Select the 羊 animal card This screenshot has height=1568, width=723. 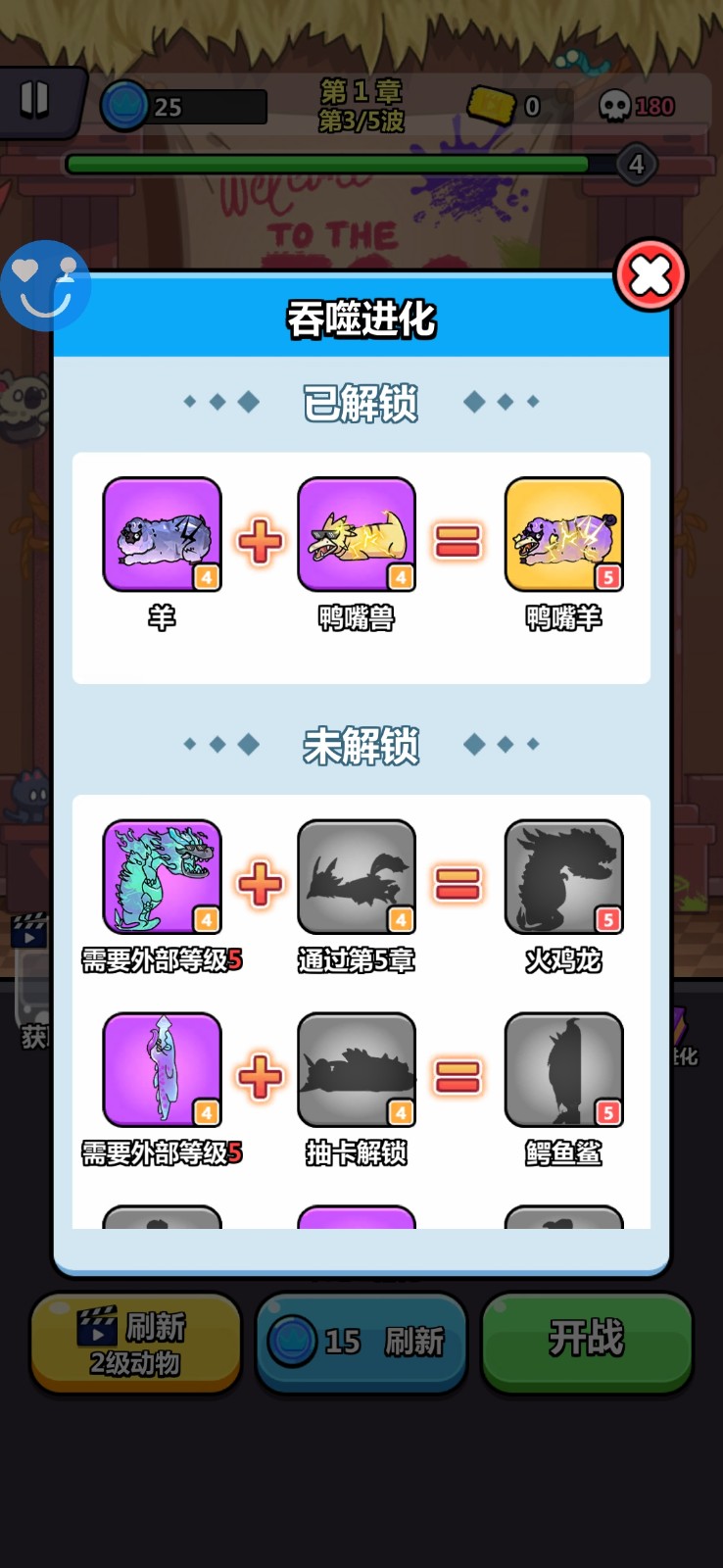[x=163, y=535]
